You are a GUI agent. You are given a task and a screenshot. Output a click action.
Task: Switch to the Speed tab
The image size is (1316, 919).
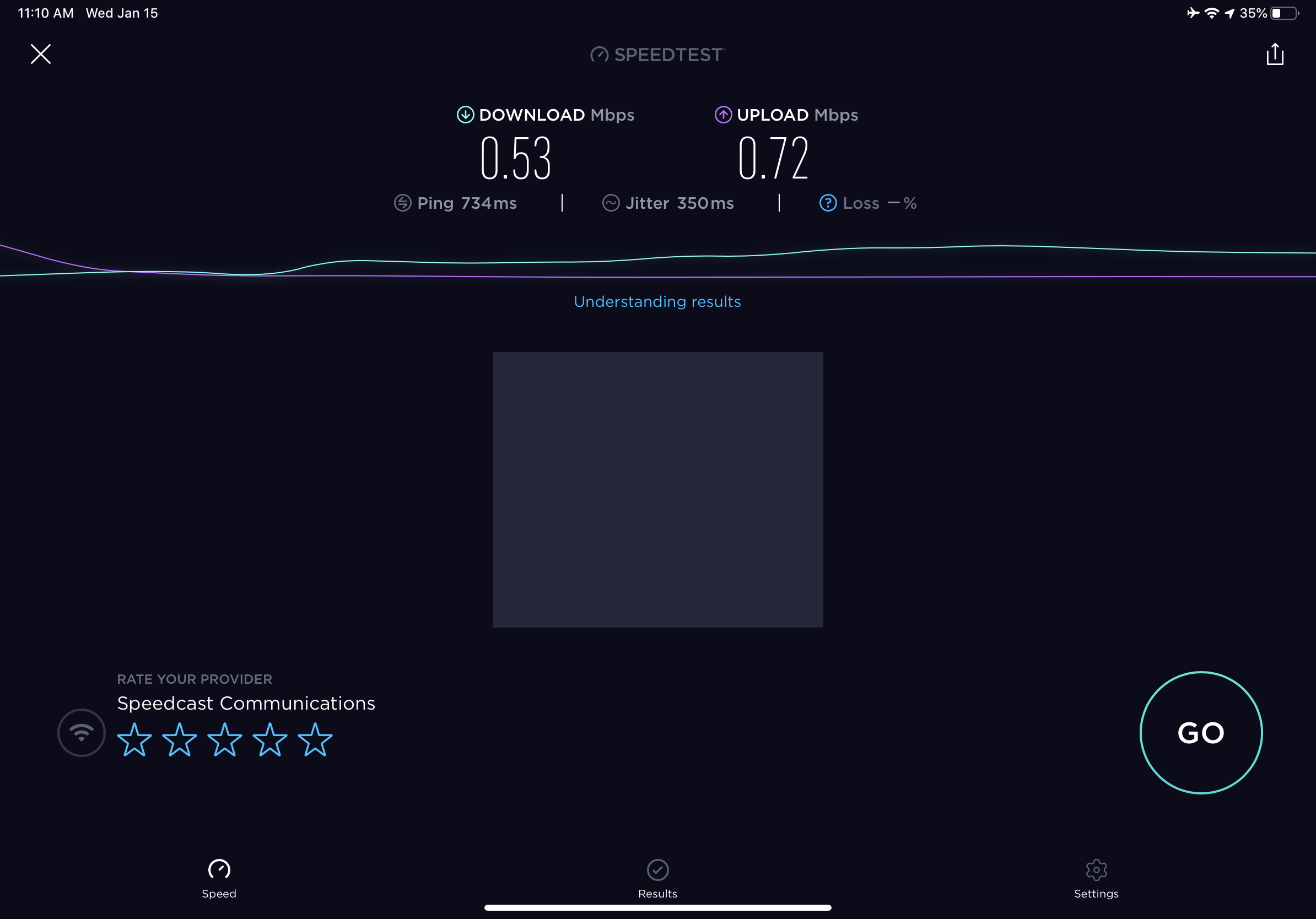tap(219, 878)
